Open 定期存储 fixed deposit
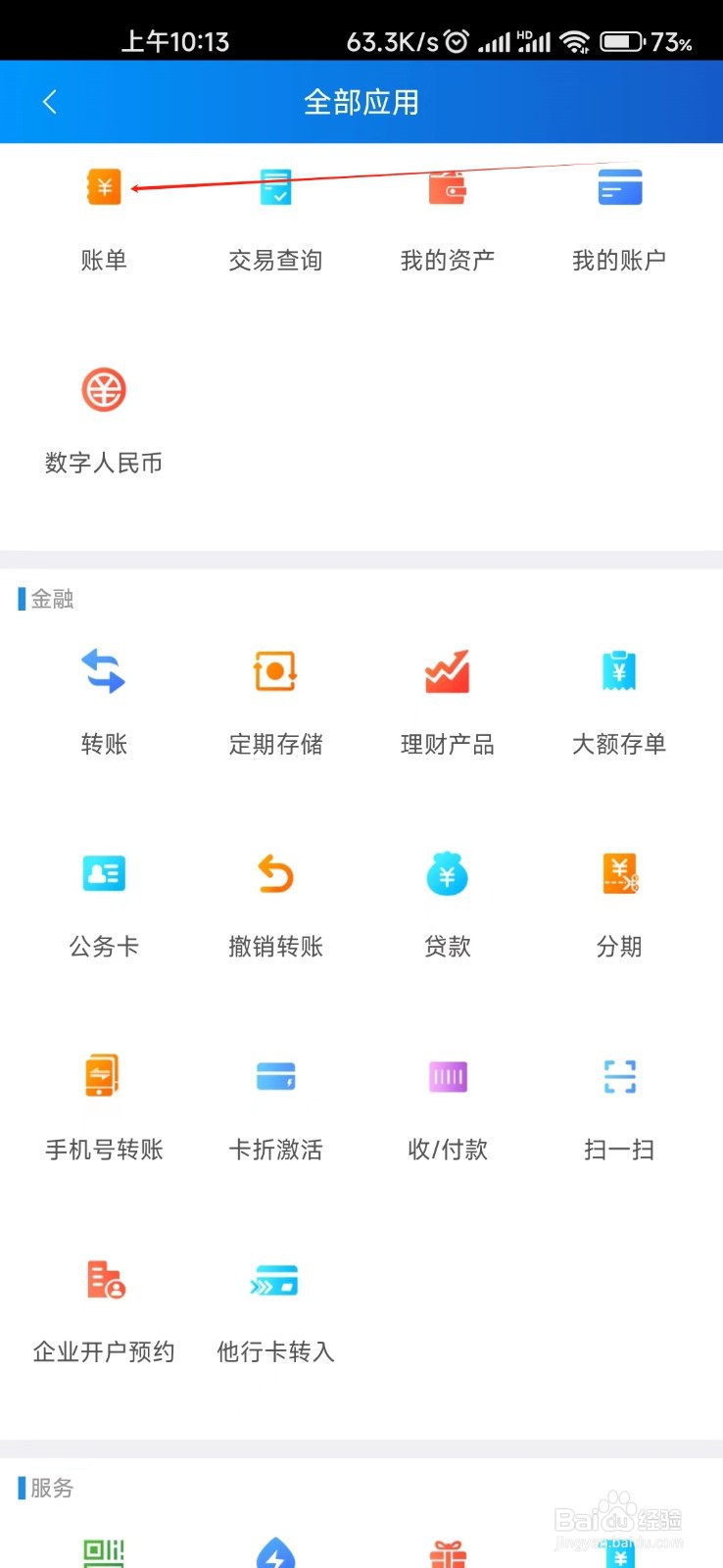The image size is (723, 1568). coord(275,702)
